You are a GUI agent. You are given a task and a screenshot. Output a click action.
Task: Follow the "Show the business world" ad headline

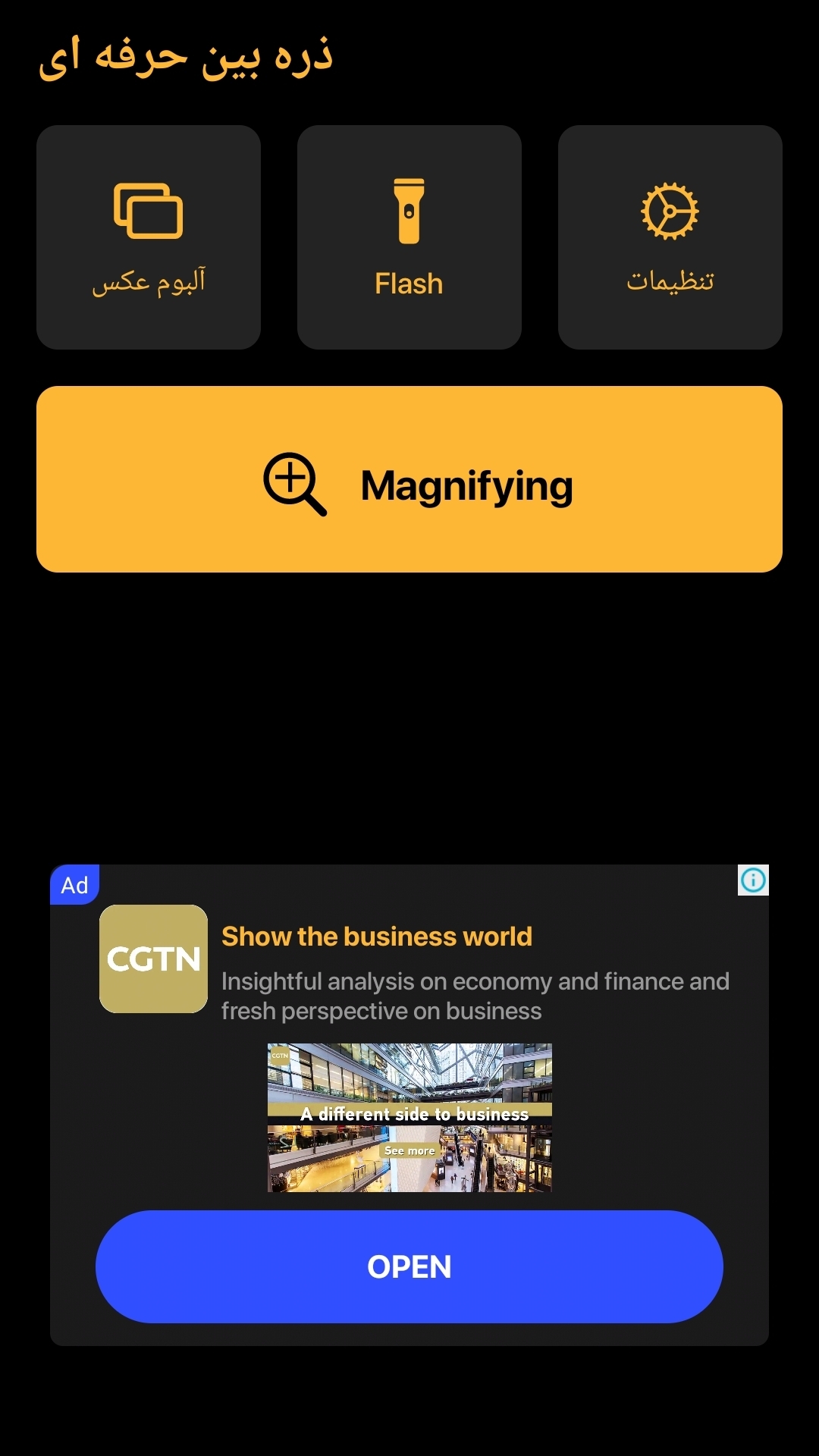pos(377,937)
